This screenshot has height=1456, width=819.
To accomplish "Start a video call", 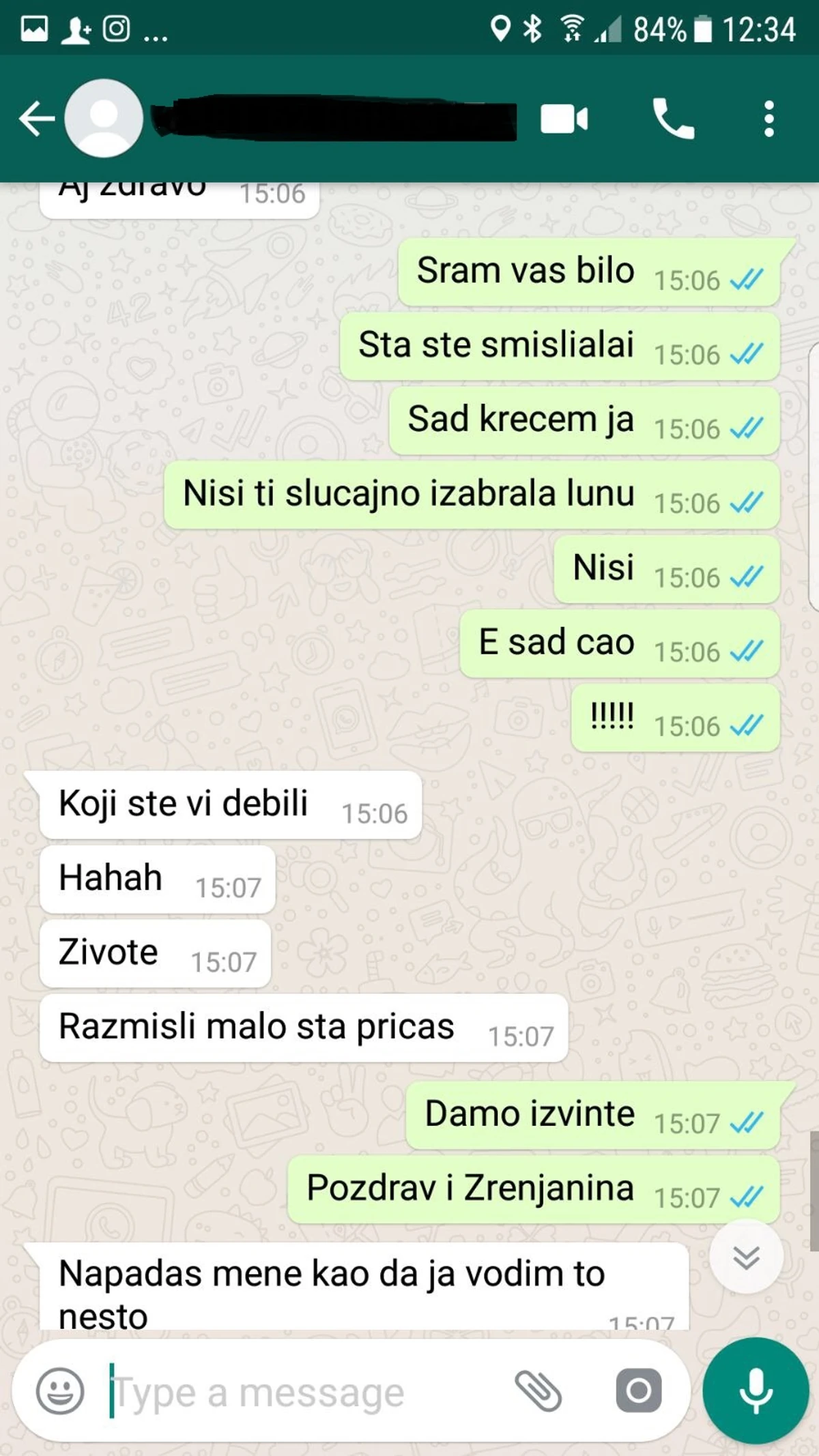I will point(564,119).
